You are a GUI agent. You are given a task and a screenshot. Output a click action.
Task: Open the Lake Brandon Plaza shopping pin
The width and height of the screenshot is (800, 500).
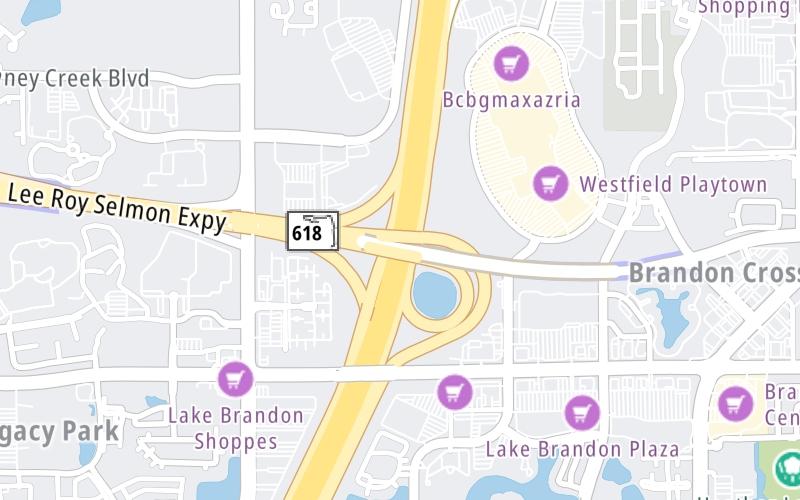tap(581, 412)
